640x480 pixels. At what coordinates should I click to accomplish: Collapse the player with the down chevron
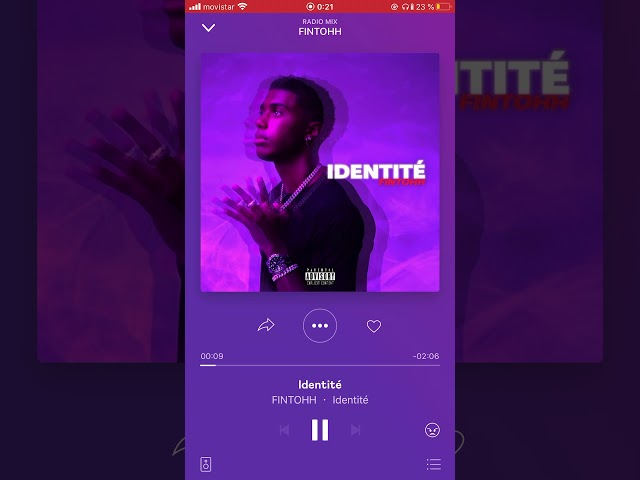[x=208, y=28]
